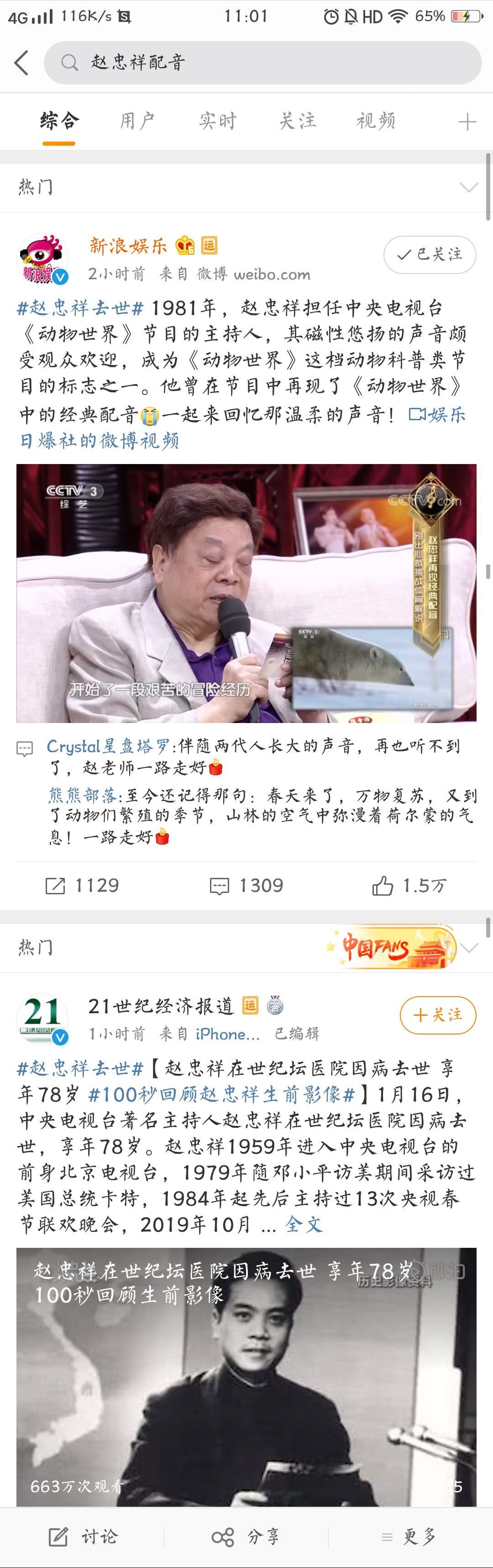
Task: Switch to the 关注 tab
Action: [x=297, y=121]
